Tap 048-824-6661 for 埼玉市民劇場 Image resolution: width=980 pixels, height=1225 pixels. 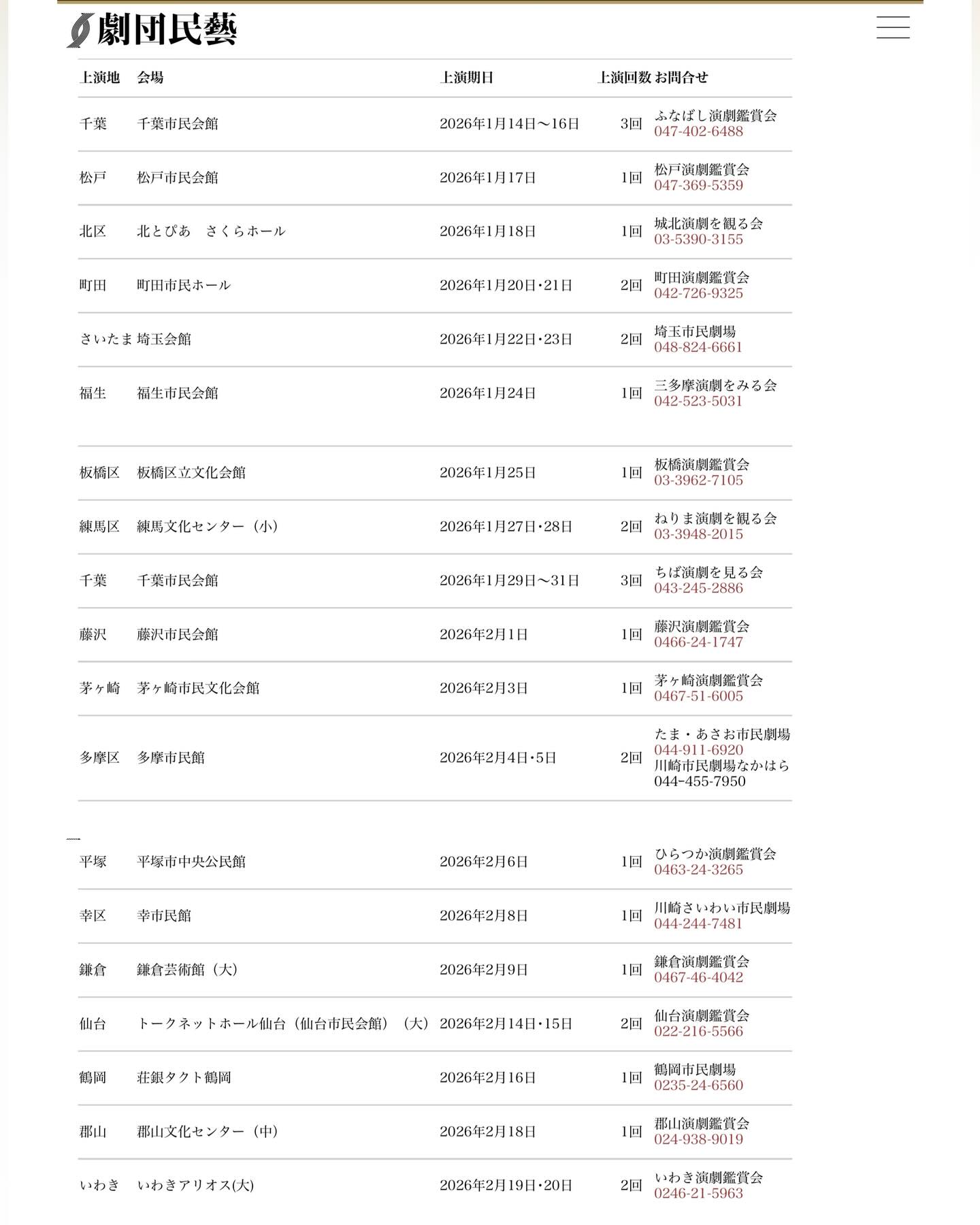(x=698, y=347)
